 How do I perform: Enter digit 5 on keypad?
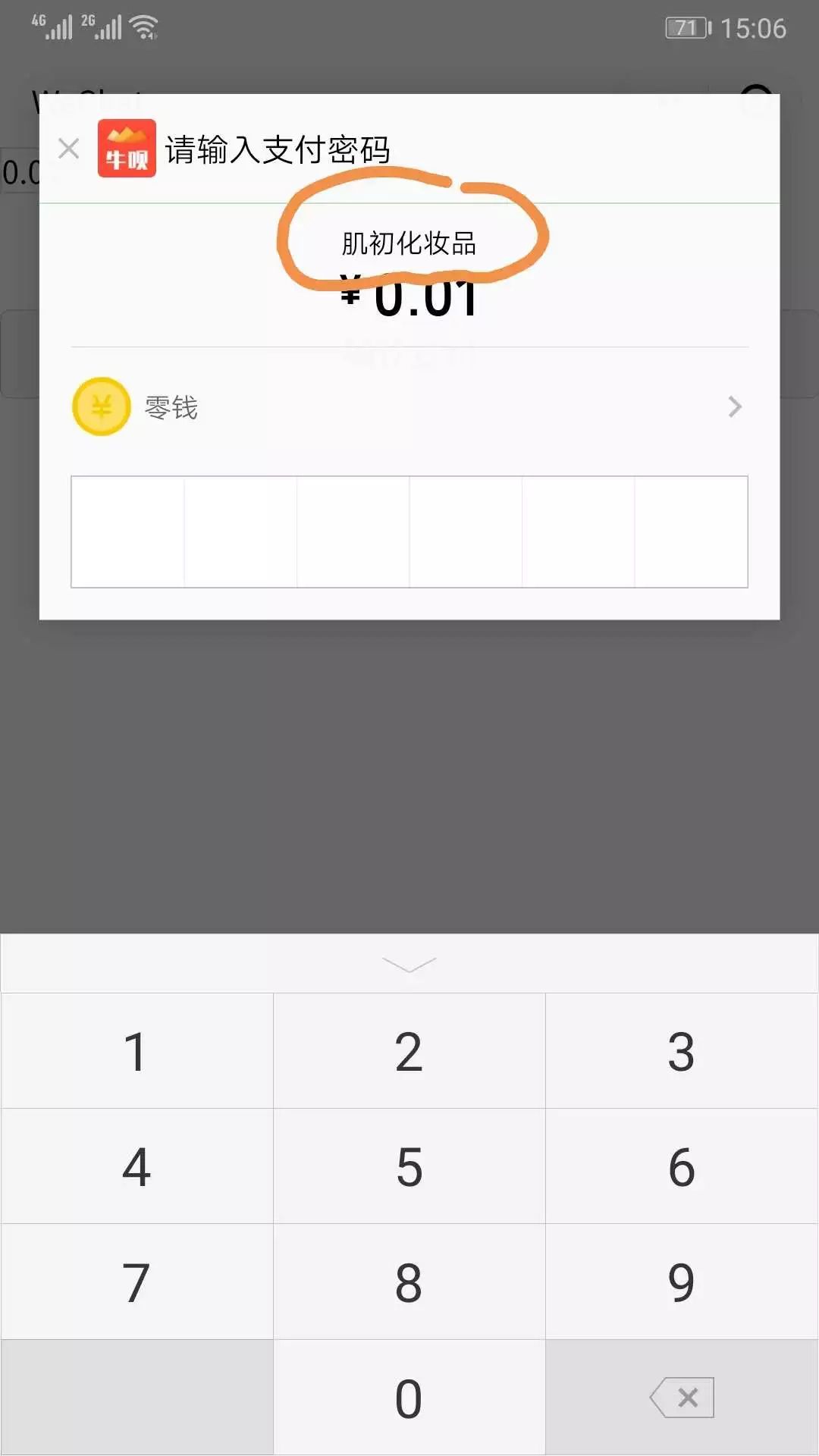409,1166
